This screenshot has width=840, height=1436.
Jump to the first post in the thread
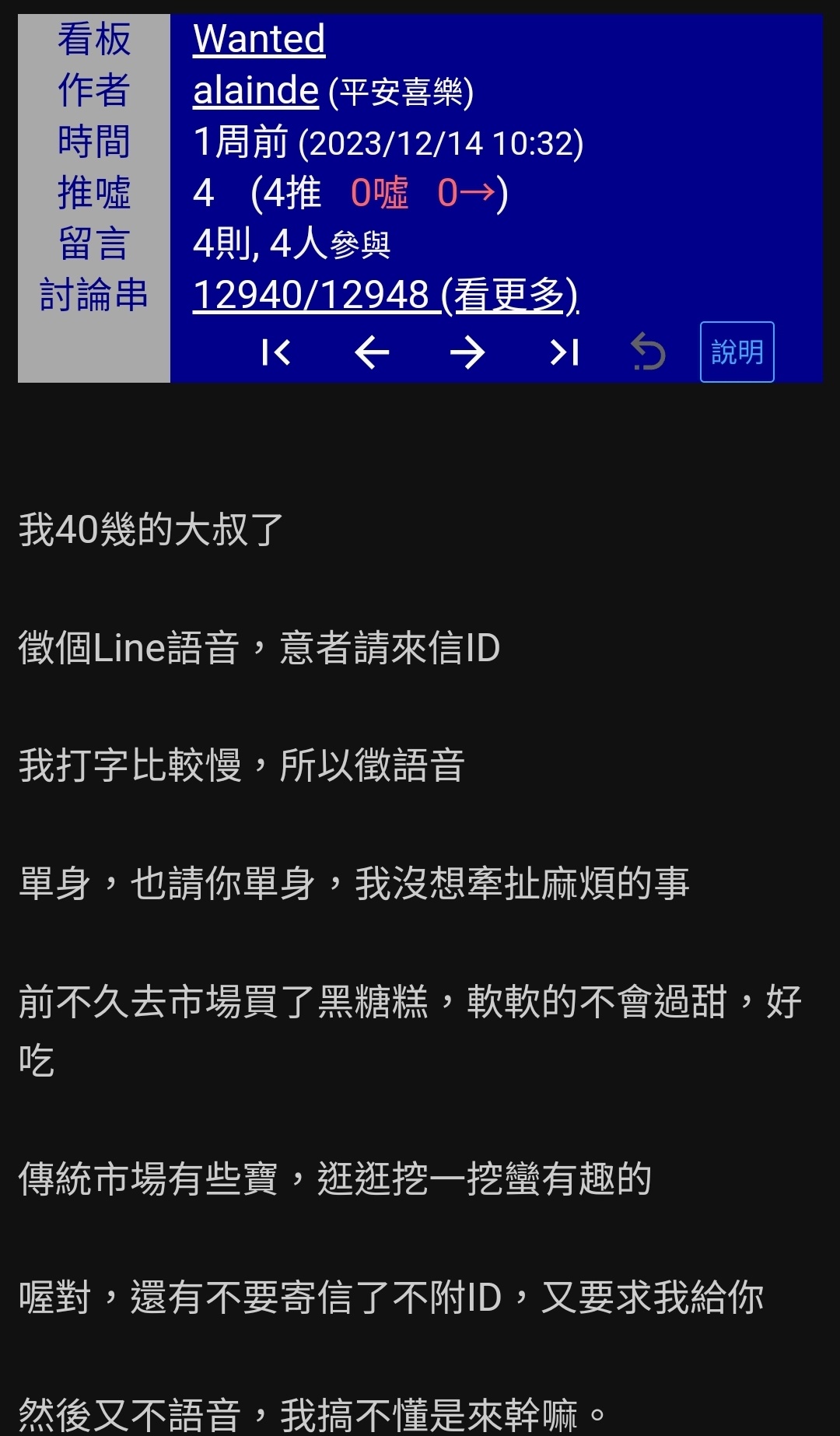point(276,352)
